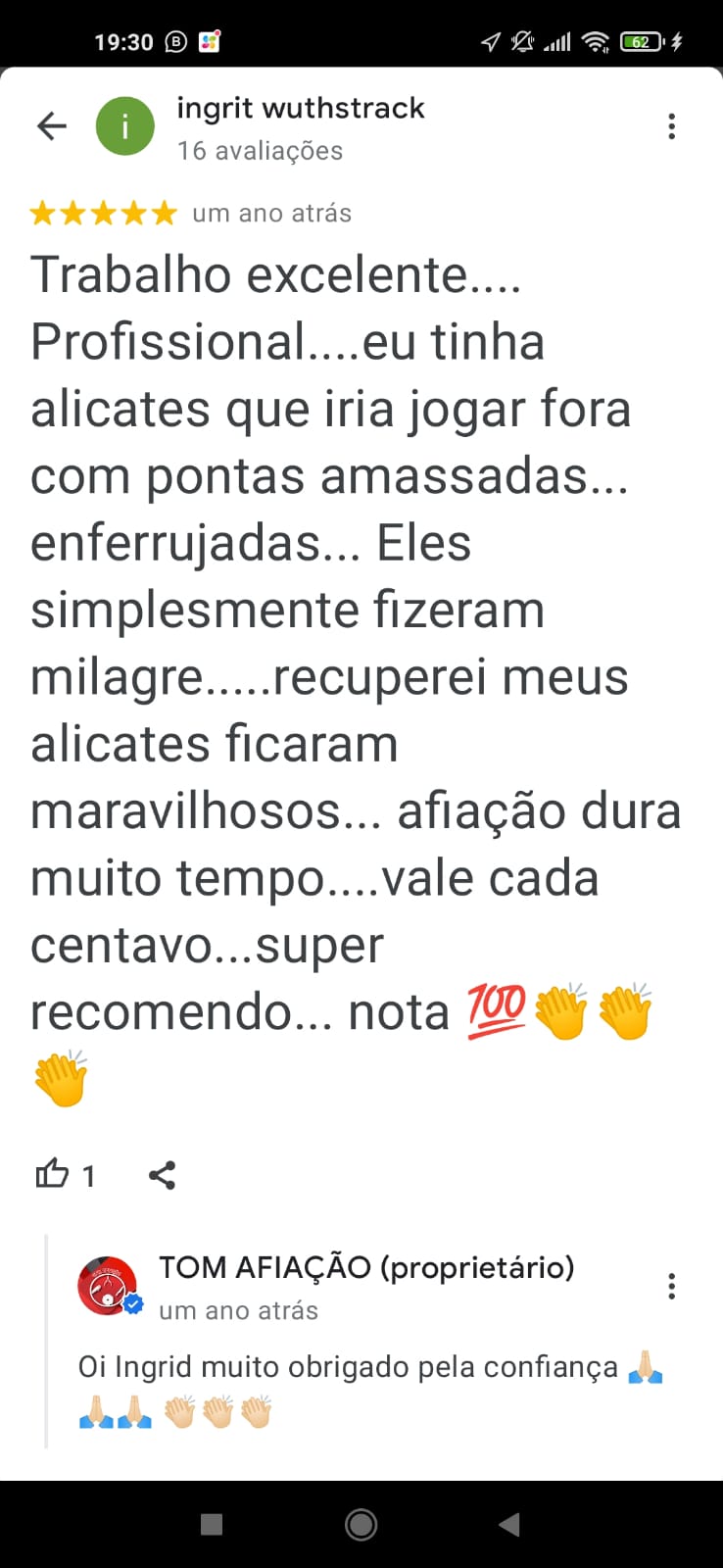The height and width of the screenshot is (1568, 723).
Task: Open overflow menu on TOM AFIAÇÃO reply
Action: point(671,1287)
